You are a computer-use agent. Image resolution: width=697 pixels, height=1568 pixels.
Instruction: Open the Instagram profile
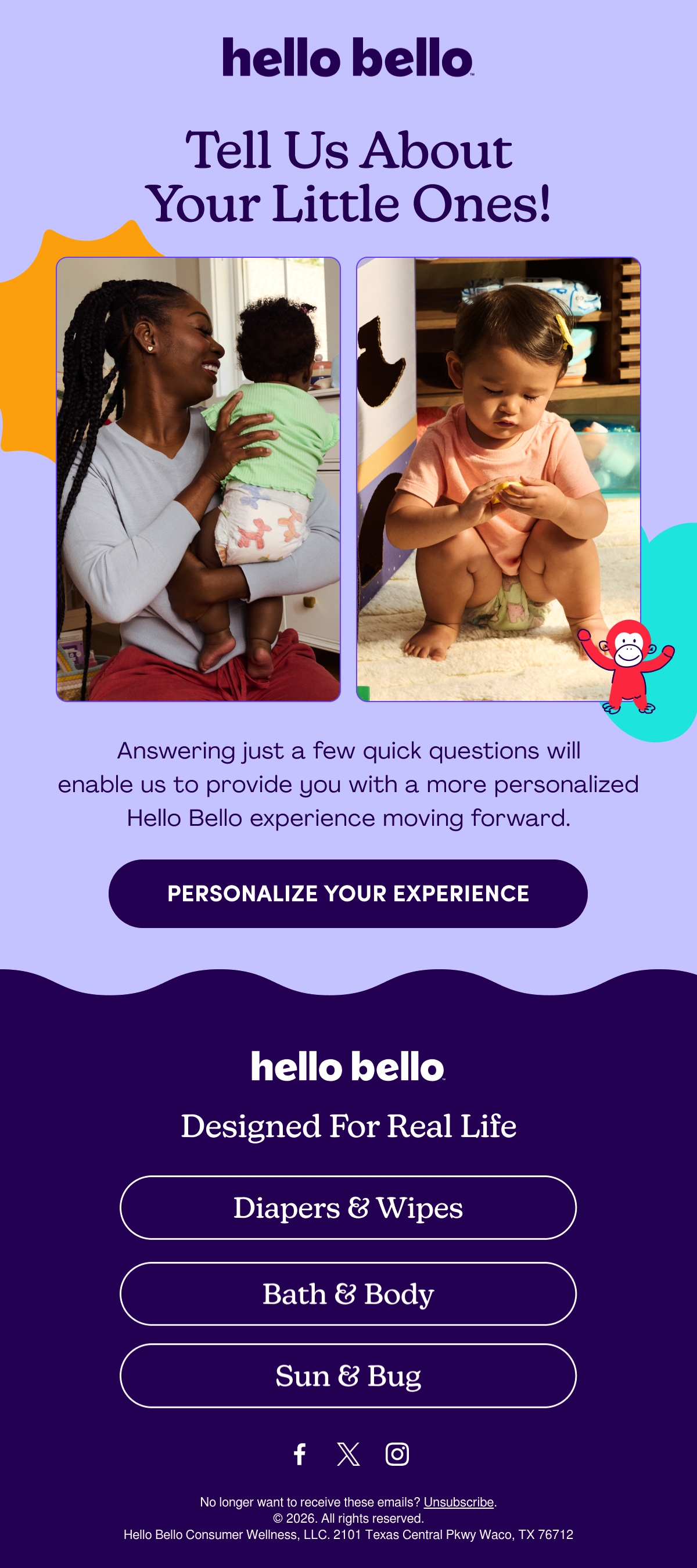pos(397,1454)
